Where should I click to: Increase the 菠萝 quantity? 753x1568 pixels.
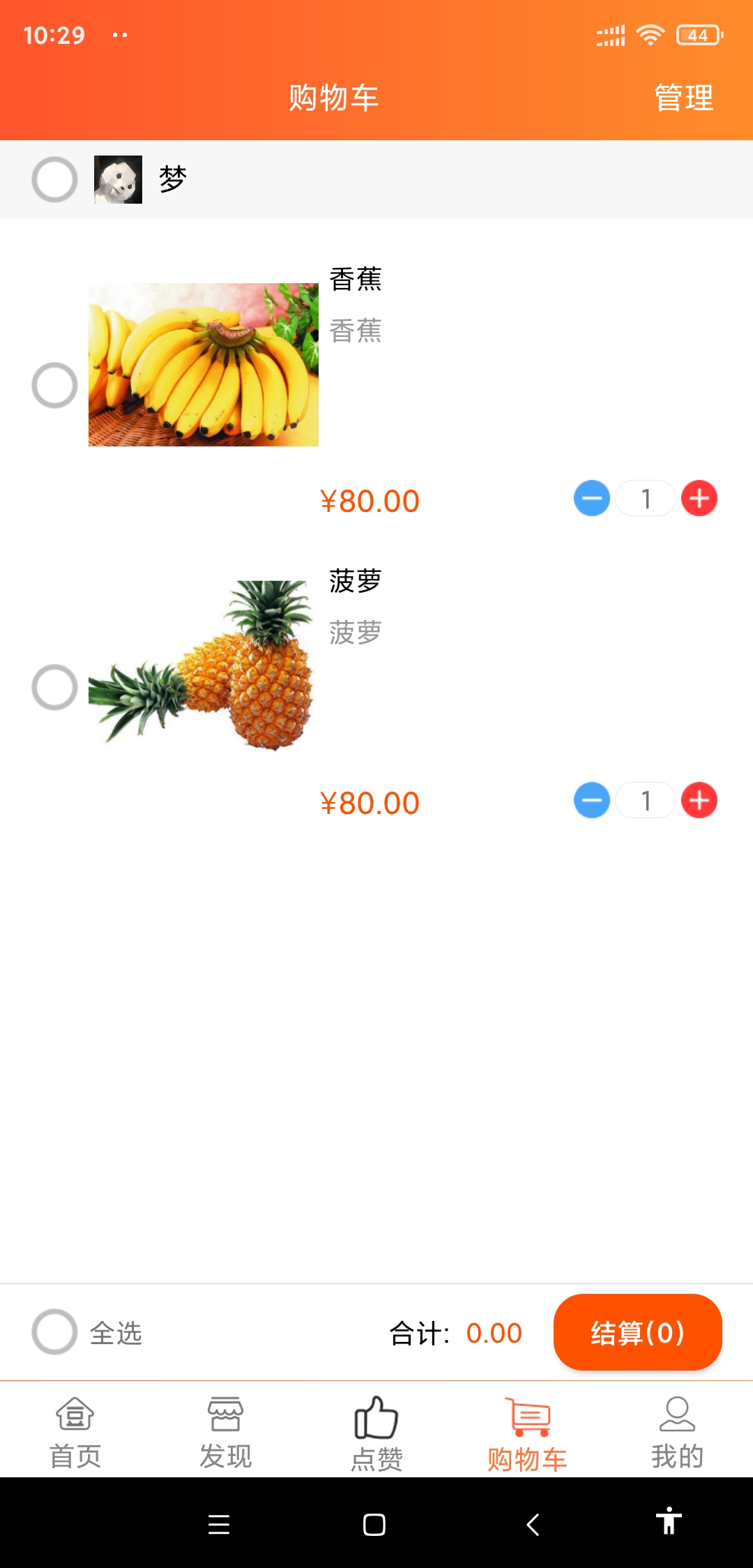pos(699,801)
